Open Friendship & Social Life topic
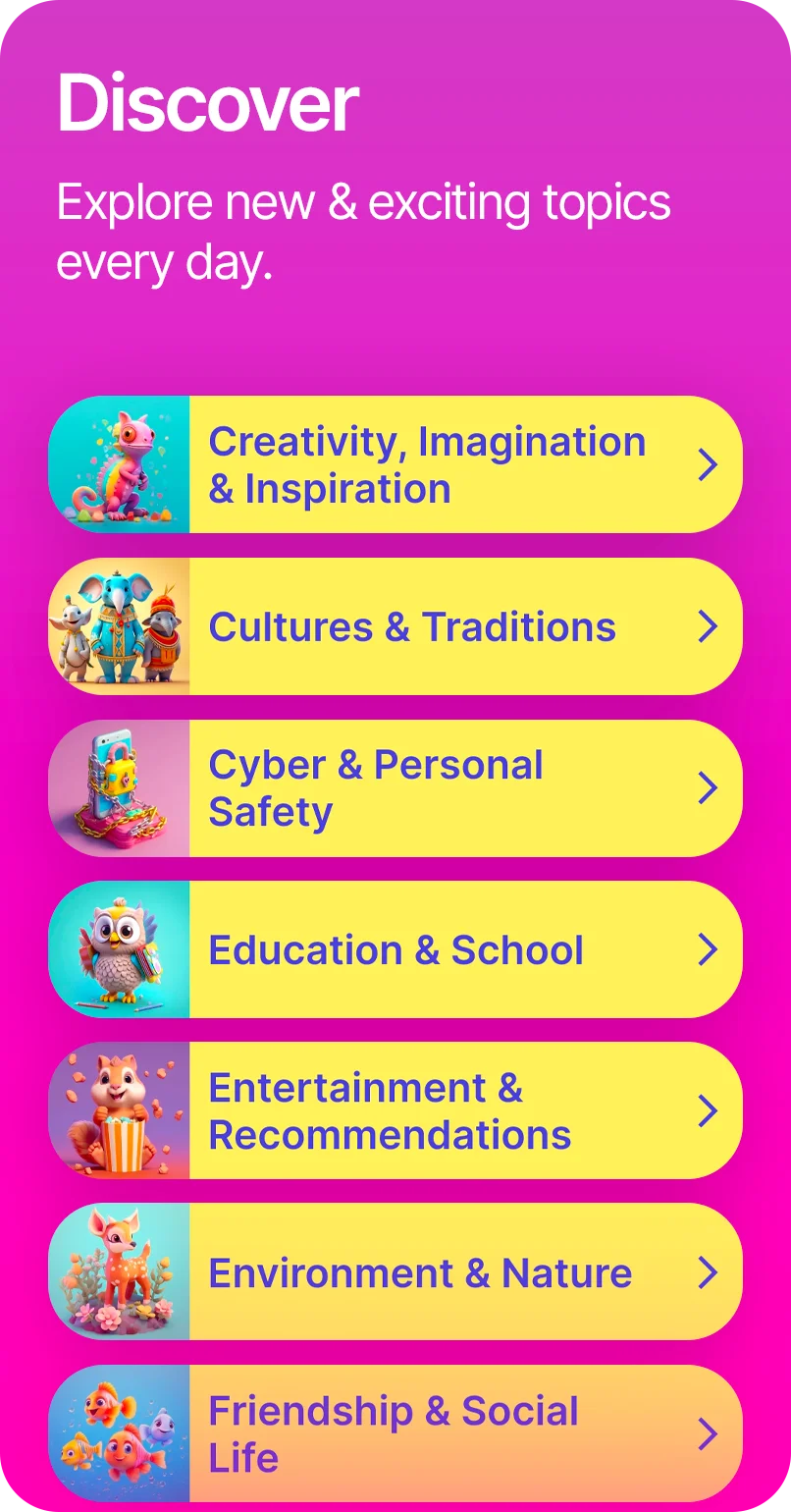791x1512 pixels. point(395,1433)
